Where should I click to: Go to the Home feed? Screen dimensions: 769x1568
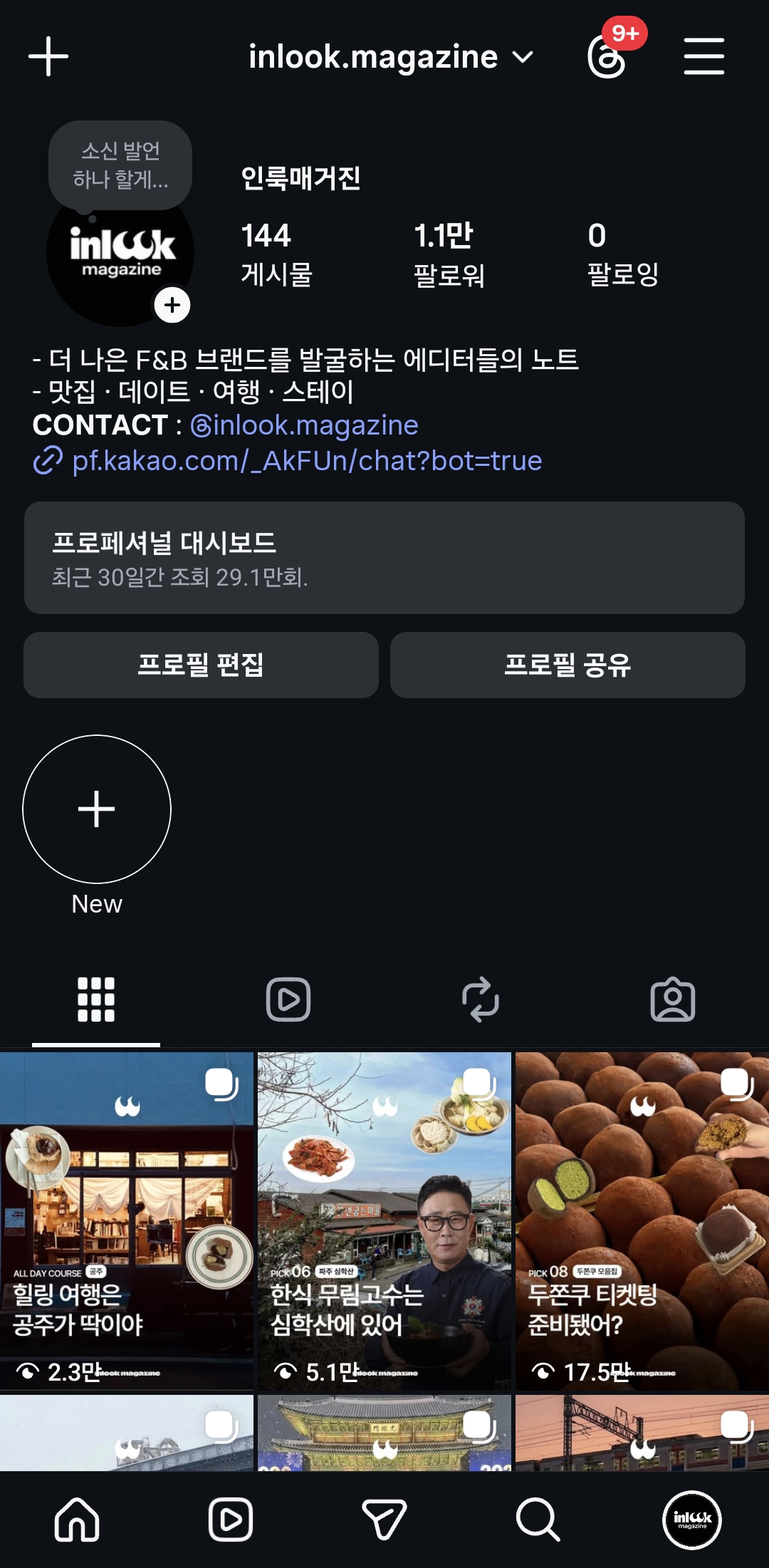point(77,1520)
